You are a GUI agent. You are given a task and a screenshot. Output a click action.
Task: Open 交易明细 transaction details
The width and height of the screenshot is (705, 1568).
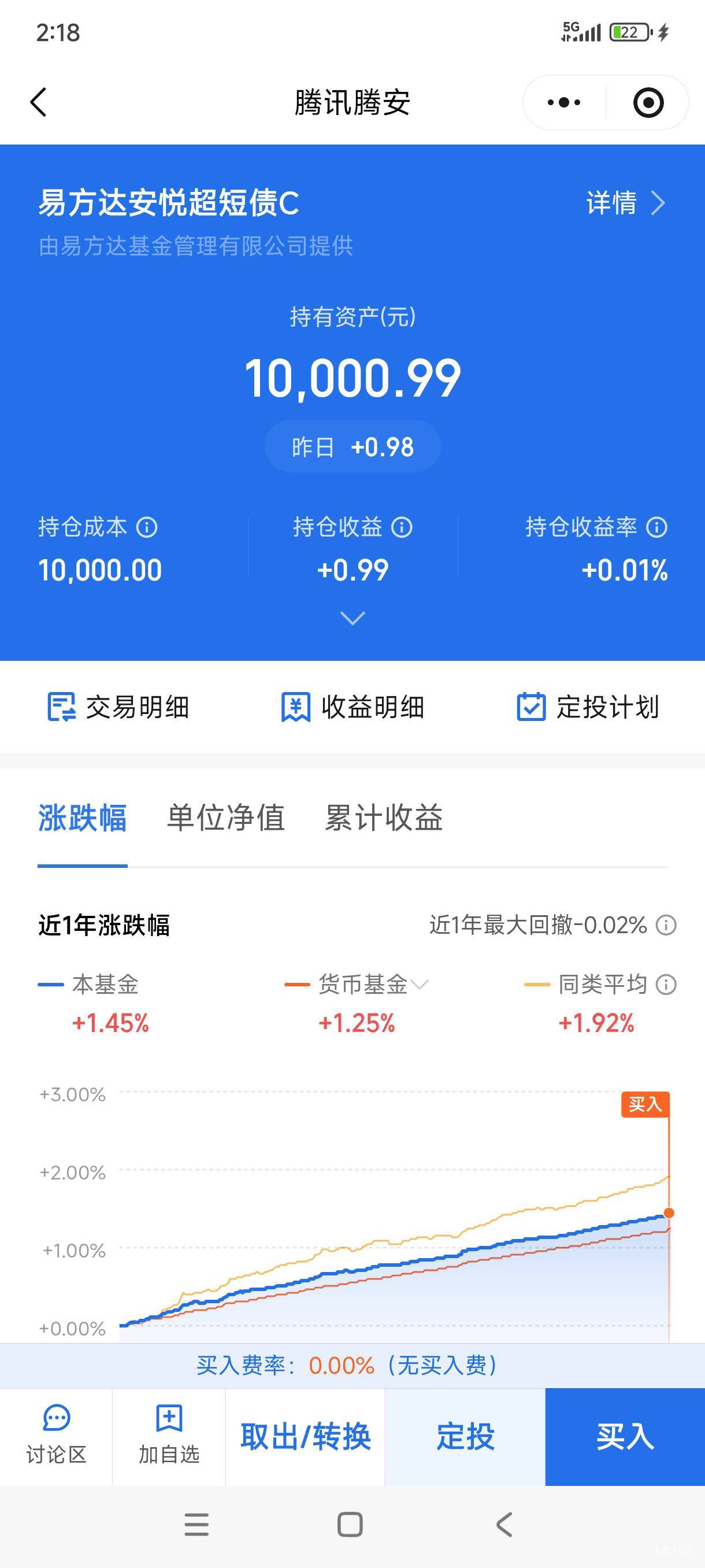[118, 707]
